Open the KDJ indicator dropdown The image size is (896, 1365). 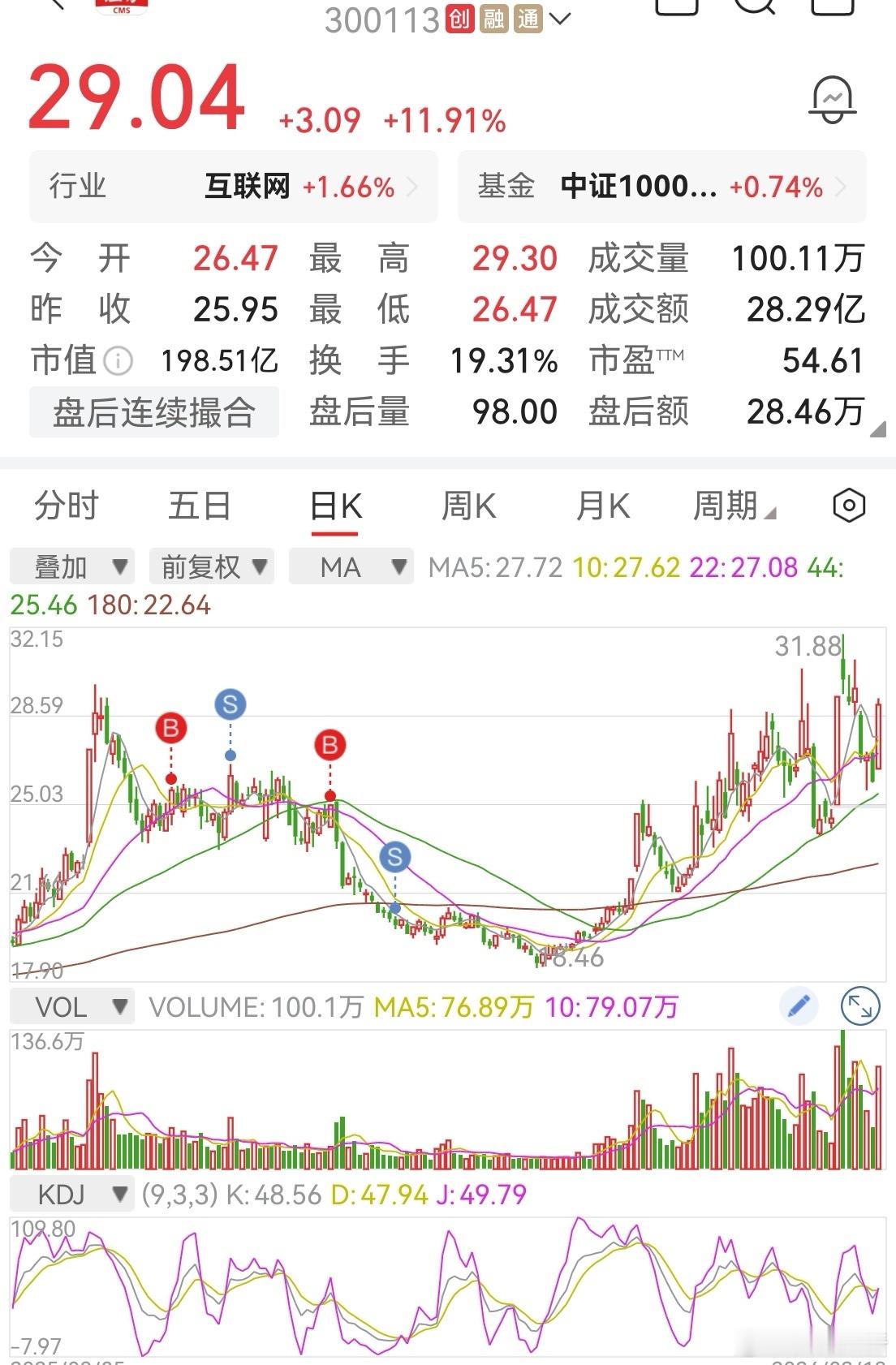tap(72, 1195)
